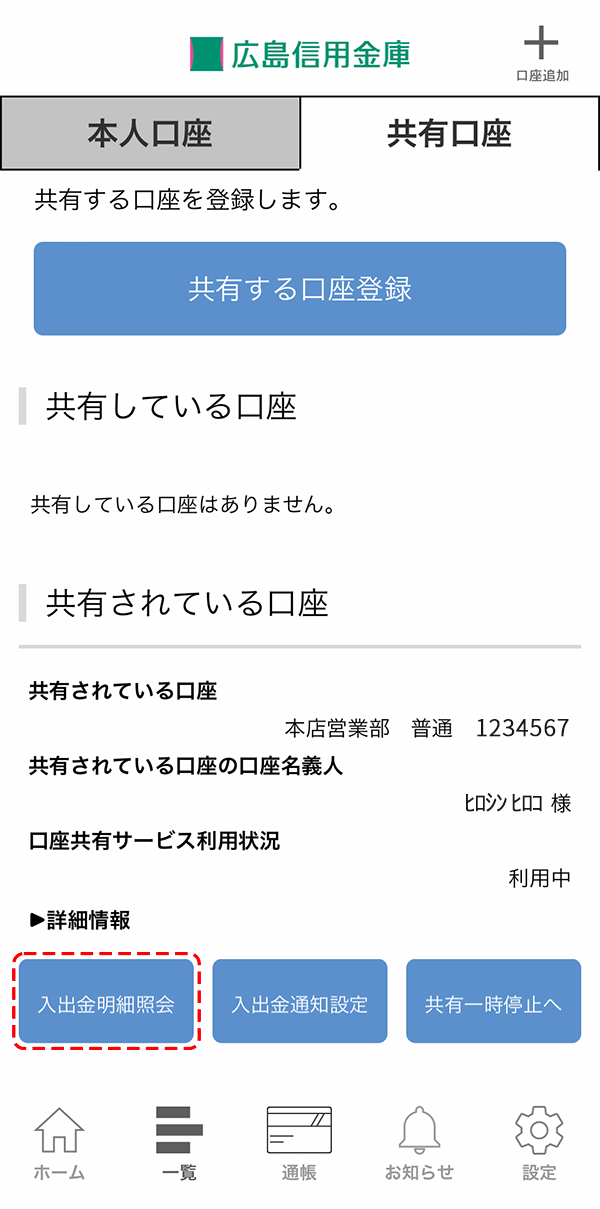
Task: Switch to the 本人口座 tab
Action: tap(150, 134)
